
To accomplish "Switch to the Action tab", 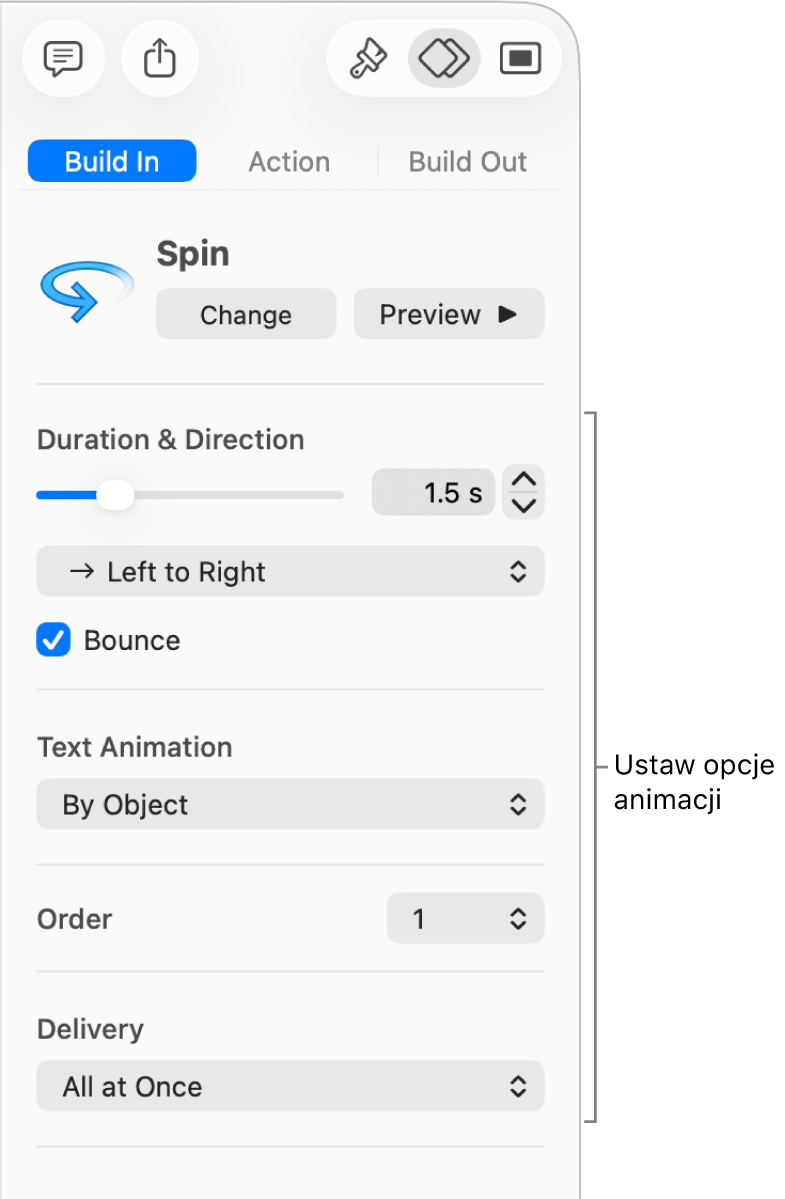I will (289, 162).
